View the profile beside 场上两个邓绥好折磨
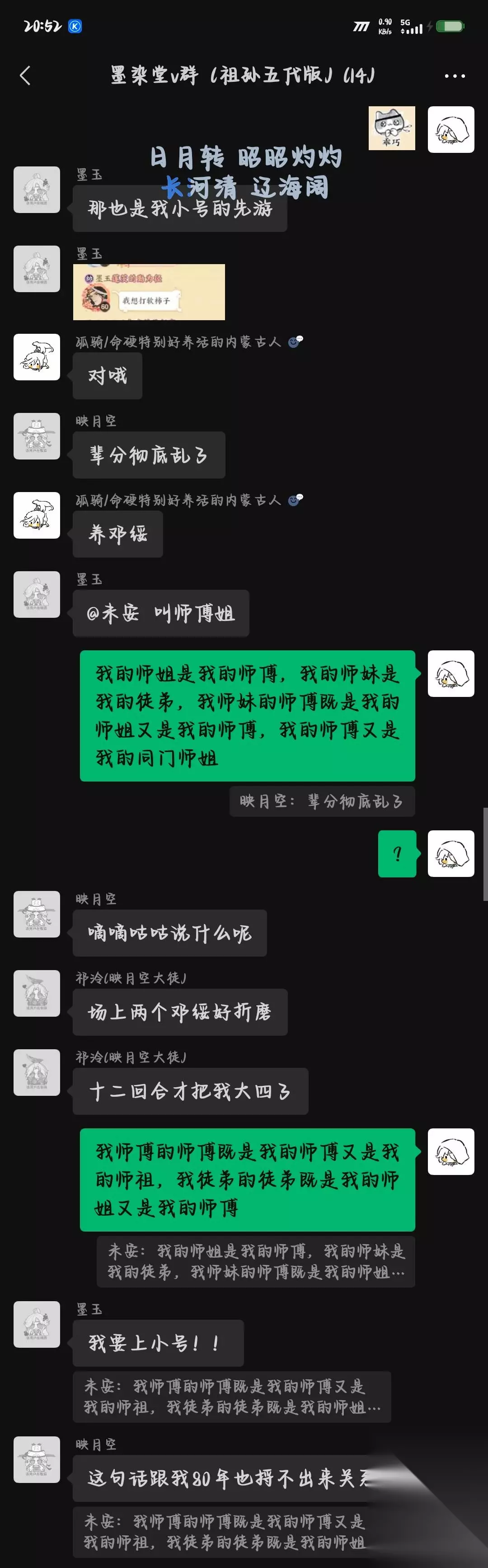This screenshot has width=488, height=1568. pos(37,993)
